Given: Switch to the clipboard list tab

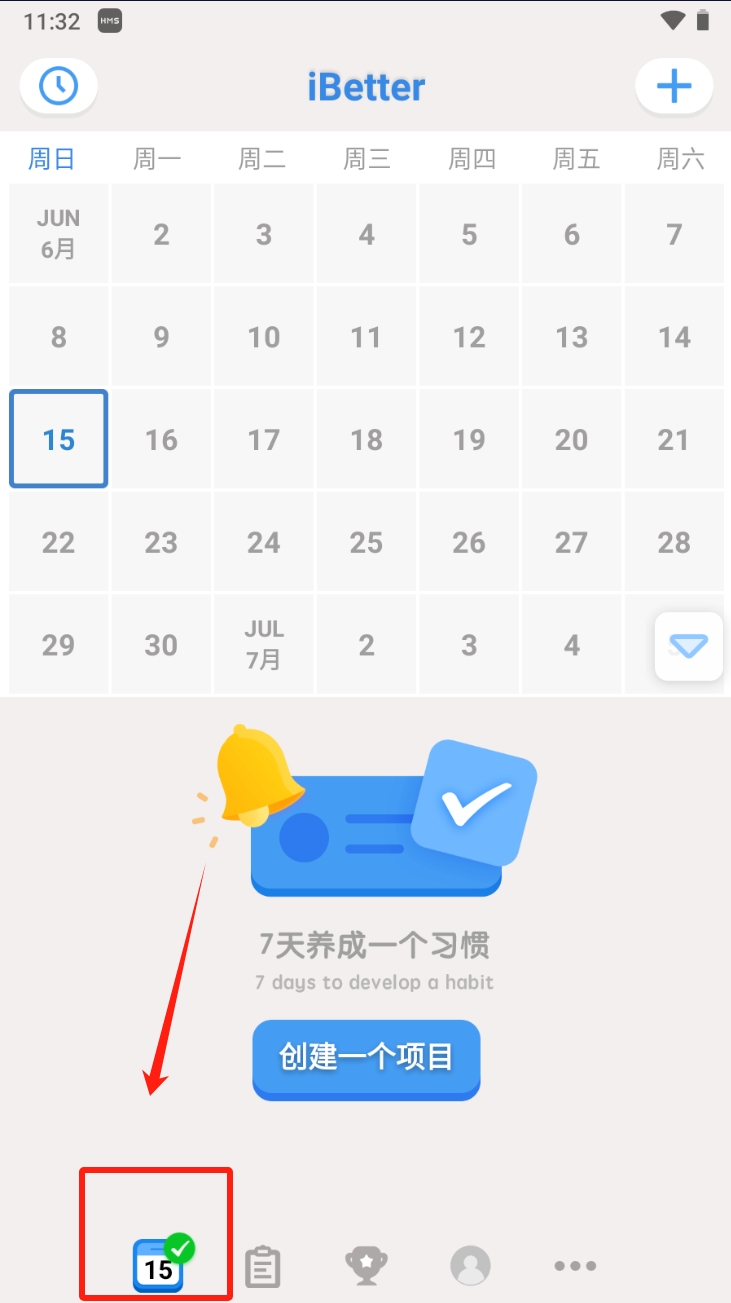Looking at the screenshot, I should 263,1267.
